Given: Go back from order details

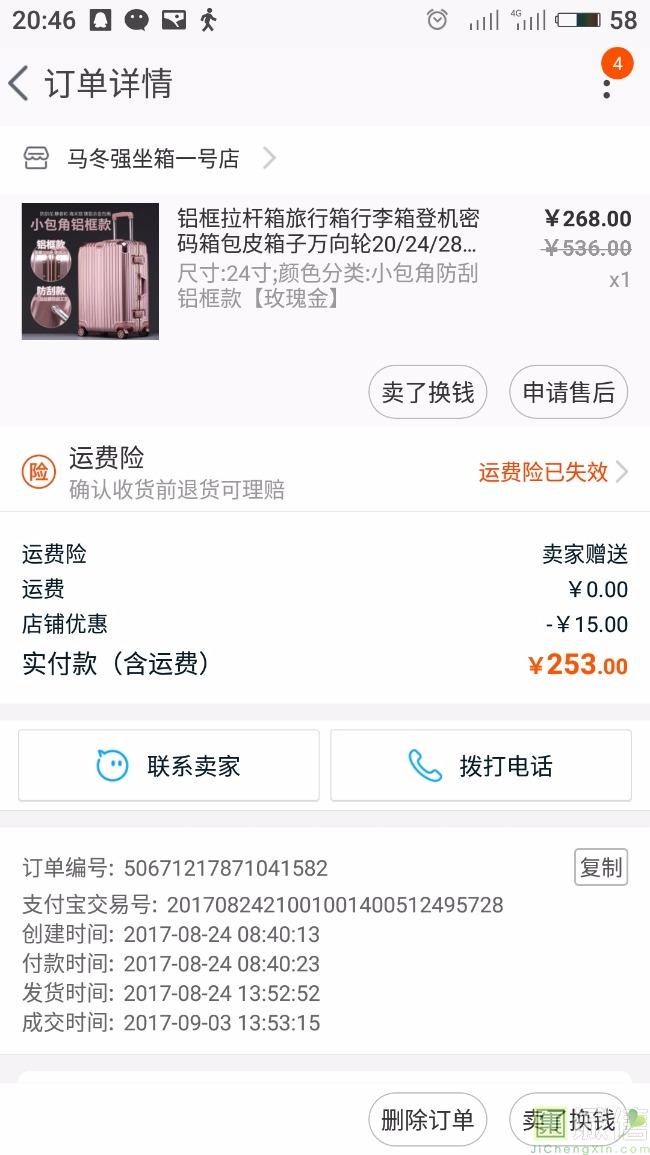Looking at the screenshot, I should click(x=19, y=82).
